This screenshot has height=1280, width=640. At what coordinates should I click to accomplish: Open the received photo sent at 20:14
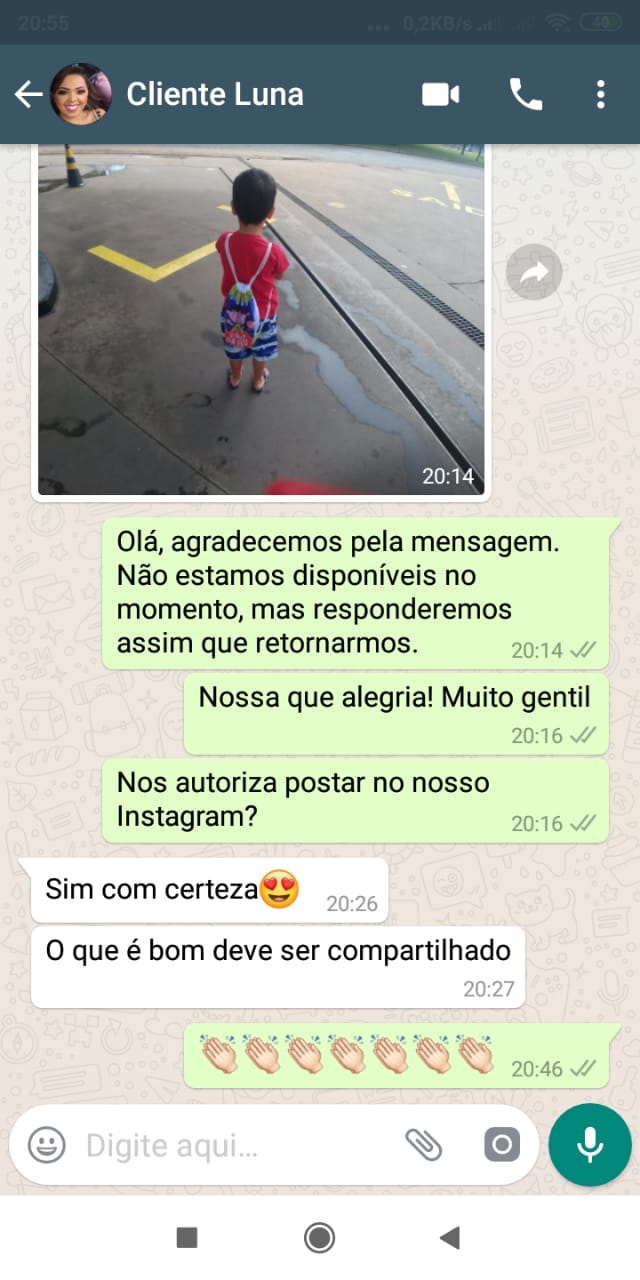[x=261, y=320]
